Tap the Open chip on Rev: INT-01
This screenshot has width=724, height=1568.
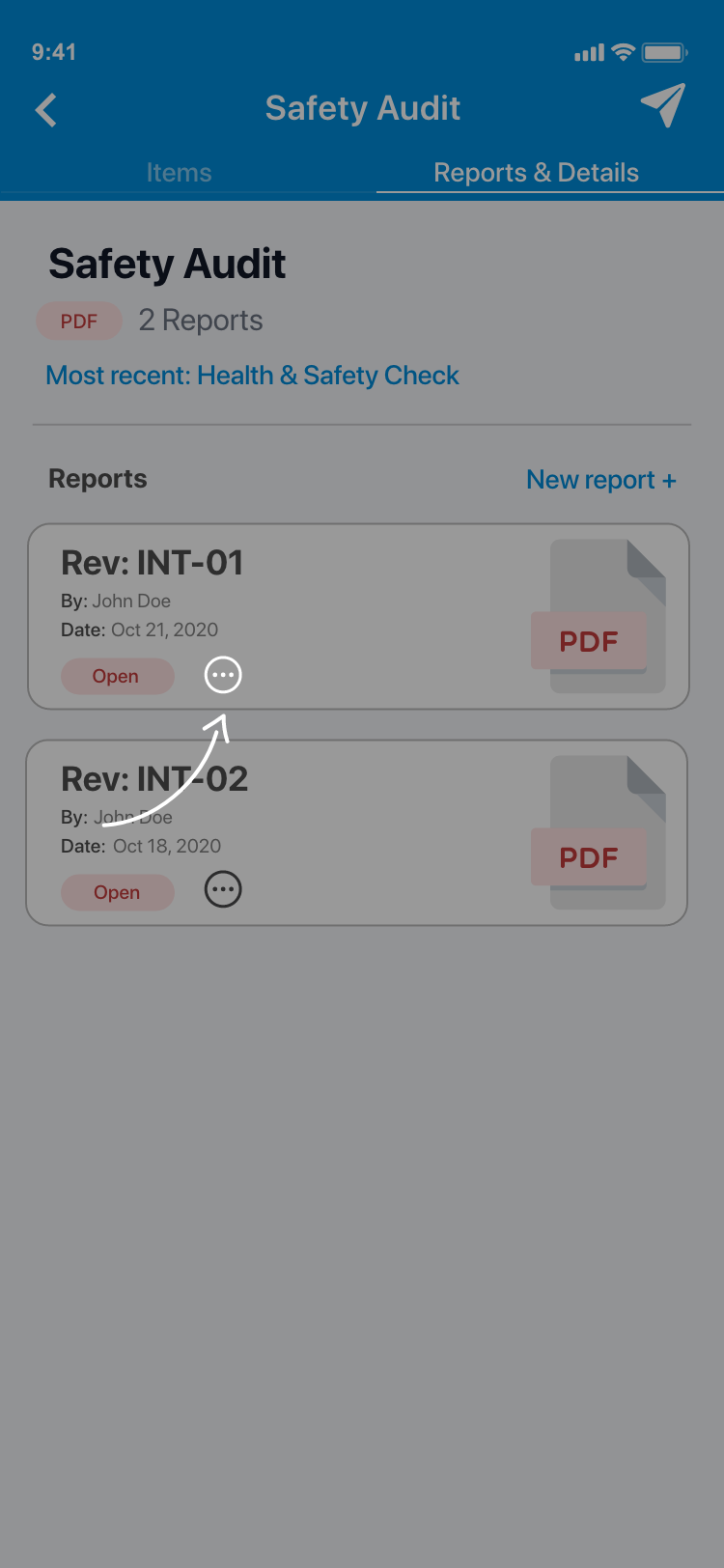pos(117,677)
